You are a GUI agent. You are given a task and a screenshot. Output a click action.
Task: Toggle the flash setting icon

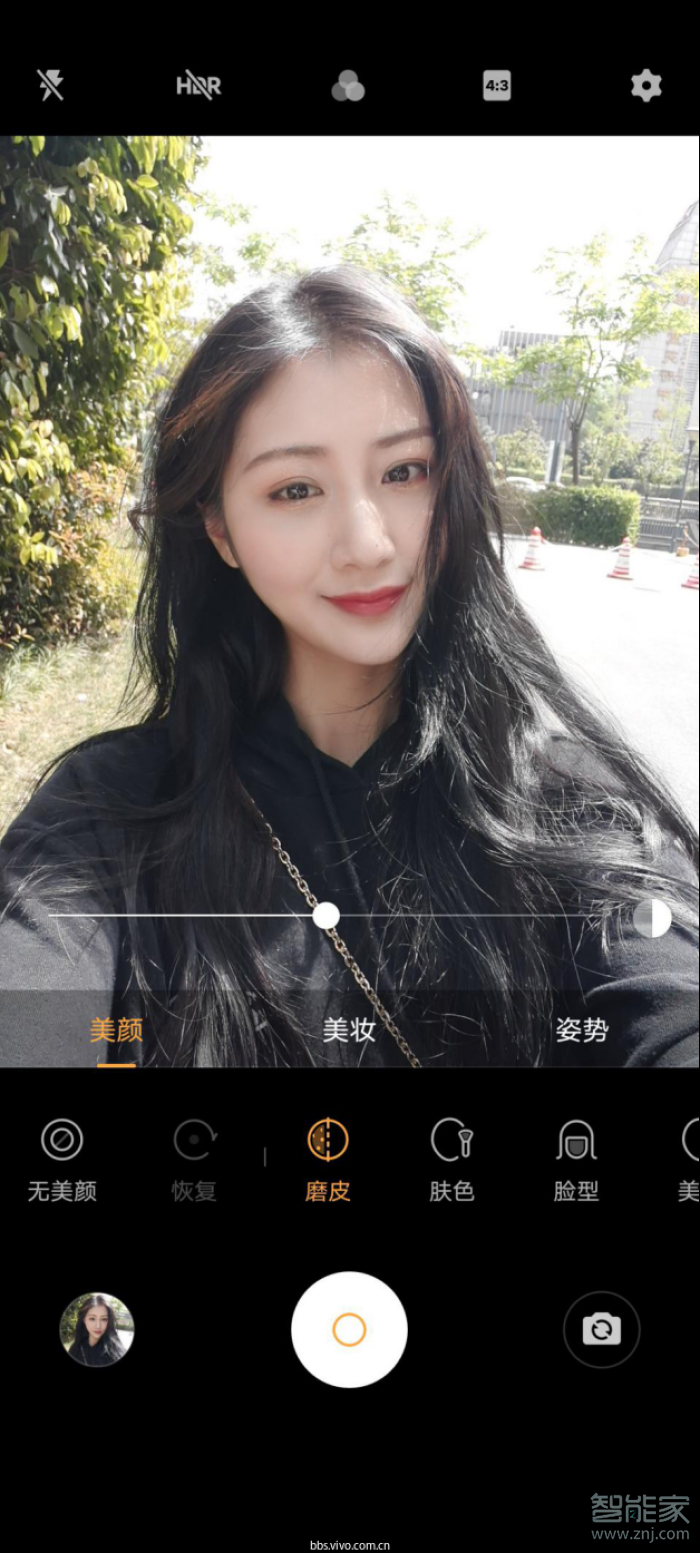pos(50,85)
